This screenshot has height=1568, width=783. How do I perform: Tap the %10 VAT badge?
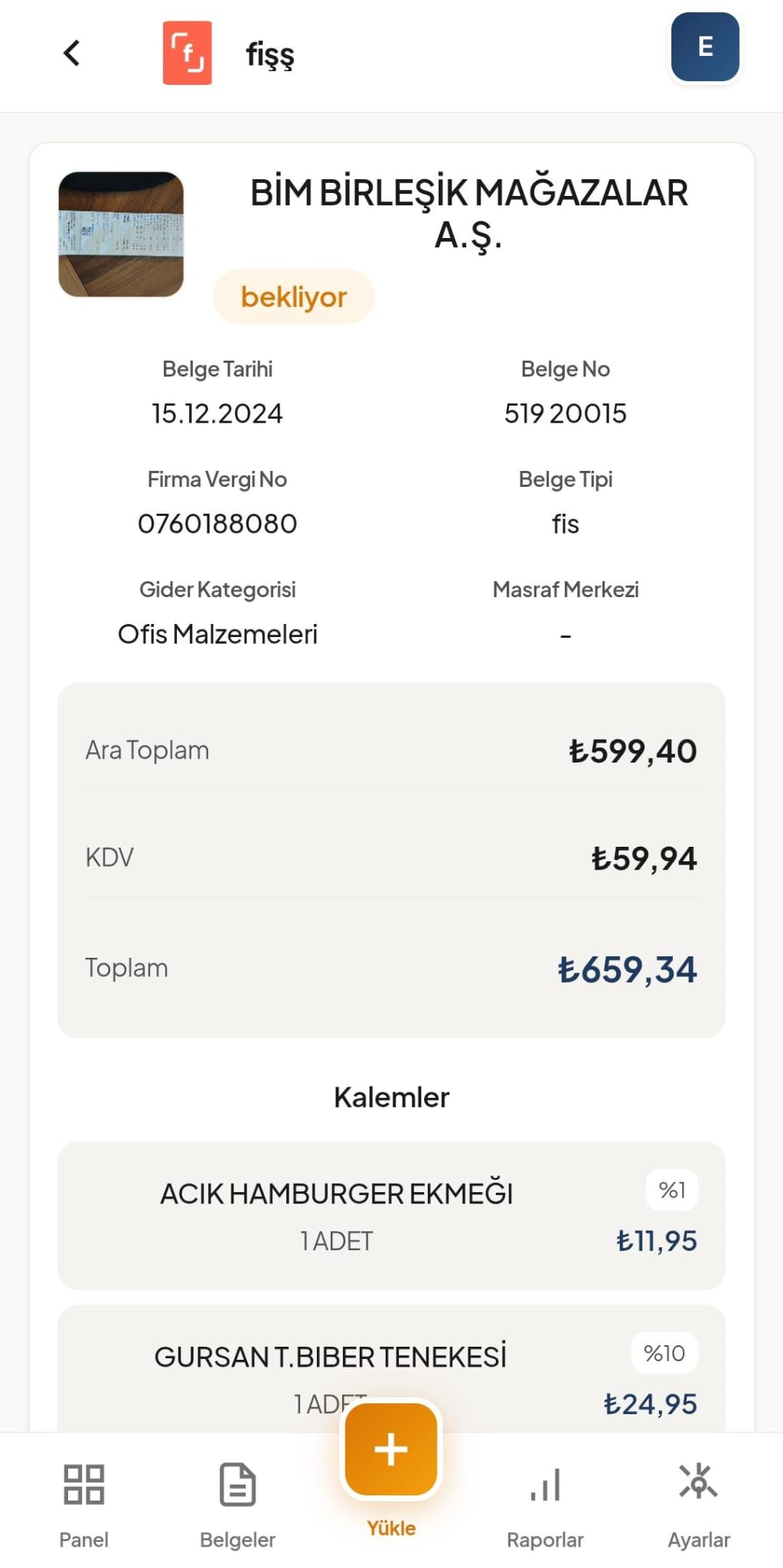pos(663,1352)
